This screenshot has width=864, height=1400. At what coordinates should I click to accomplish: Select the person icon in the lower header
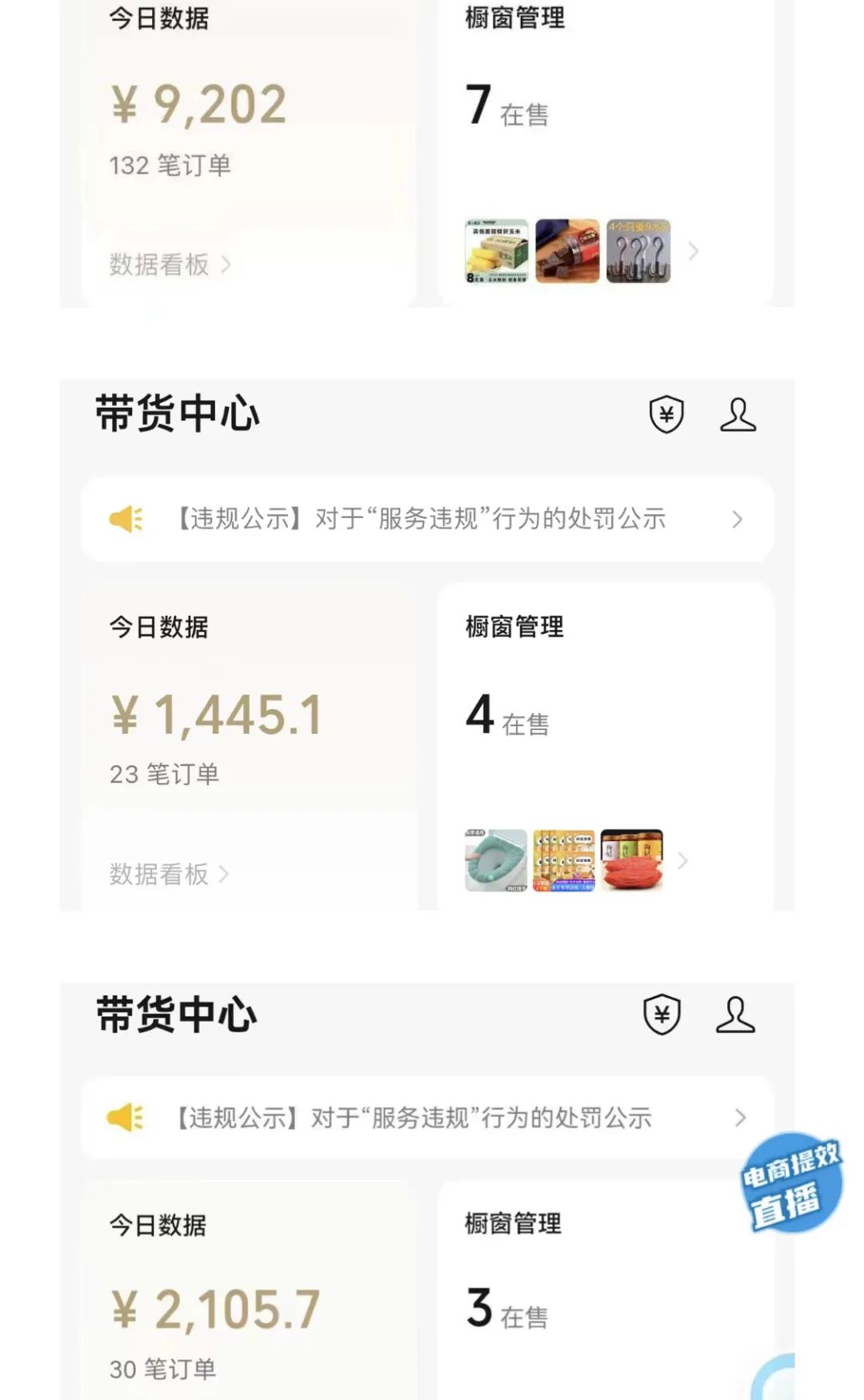[x=734, y=1015]
